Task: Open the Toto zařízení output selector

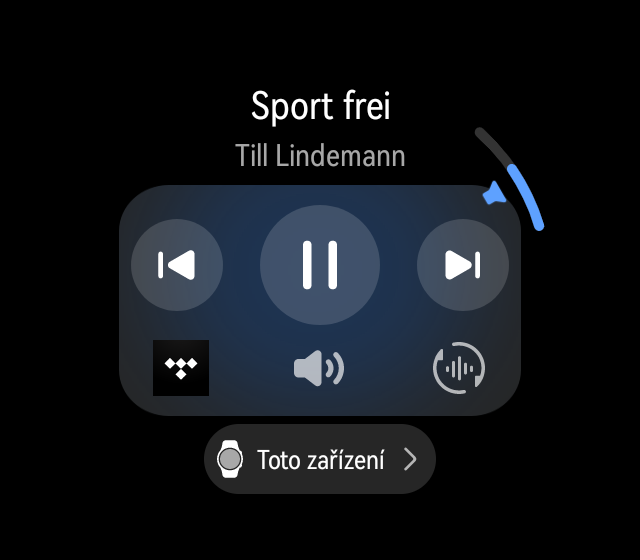Action: 320,459
